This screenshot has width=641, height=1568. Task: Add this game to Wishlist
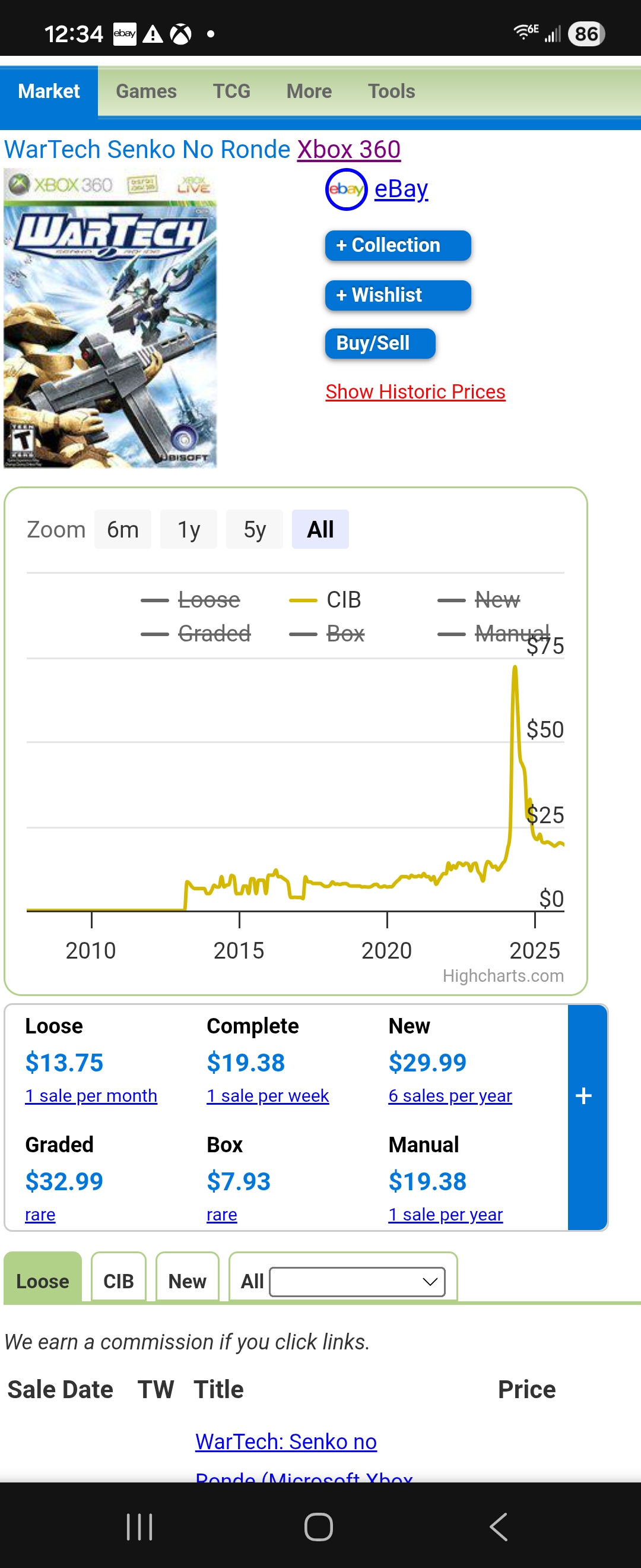coord(398,295)
